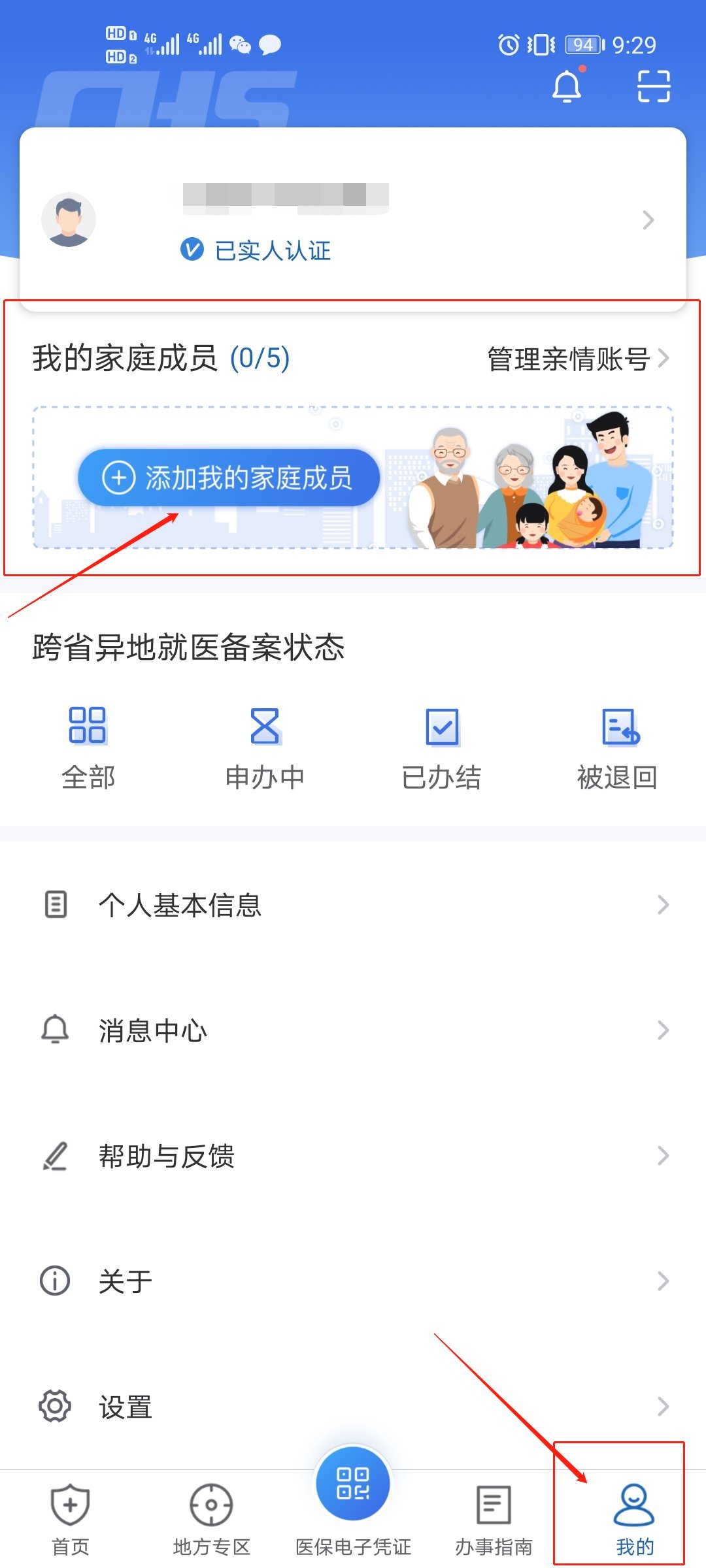View 申办中 filing records
The image size is (706, 1568).
pyautogui.click(x=265, y=748)
